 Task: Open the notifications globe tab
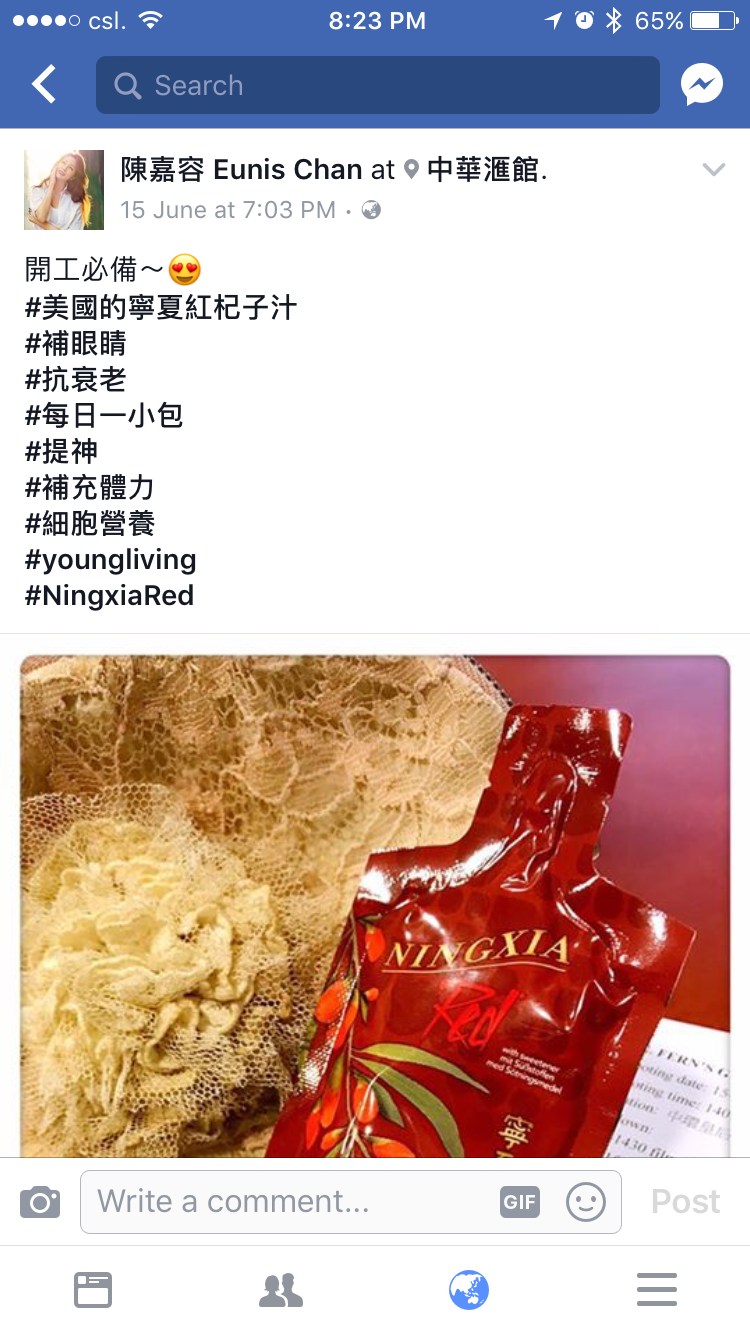[469, 1290]
